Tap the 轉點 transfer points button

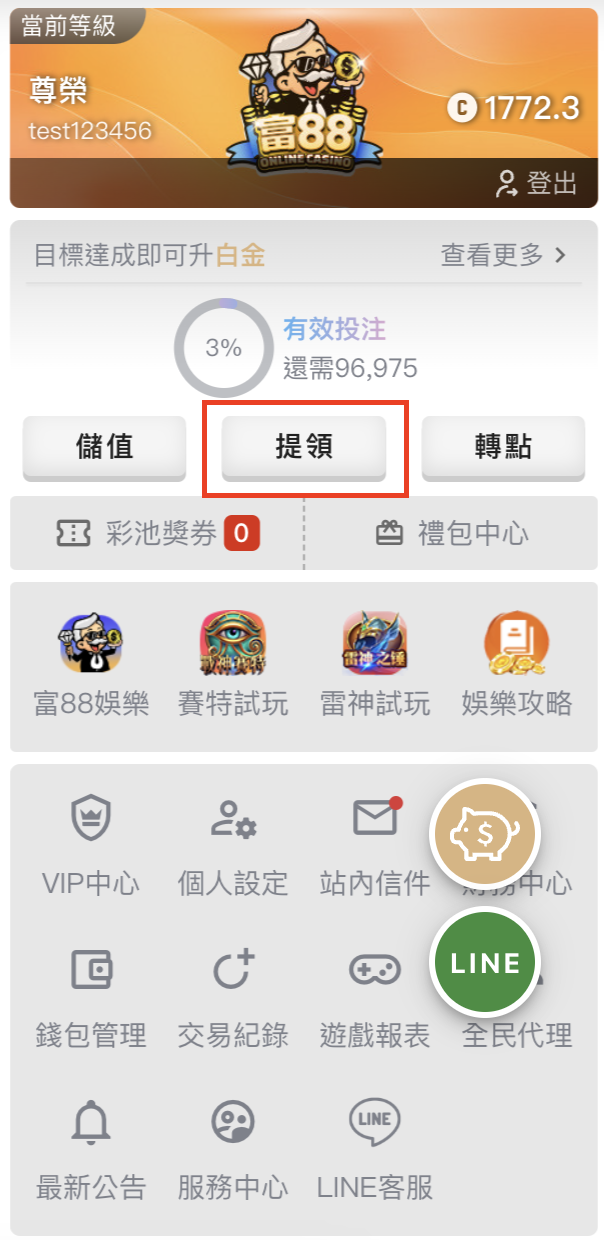click(x=503, y=447)
